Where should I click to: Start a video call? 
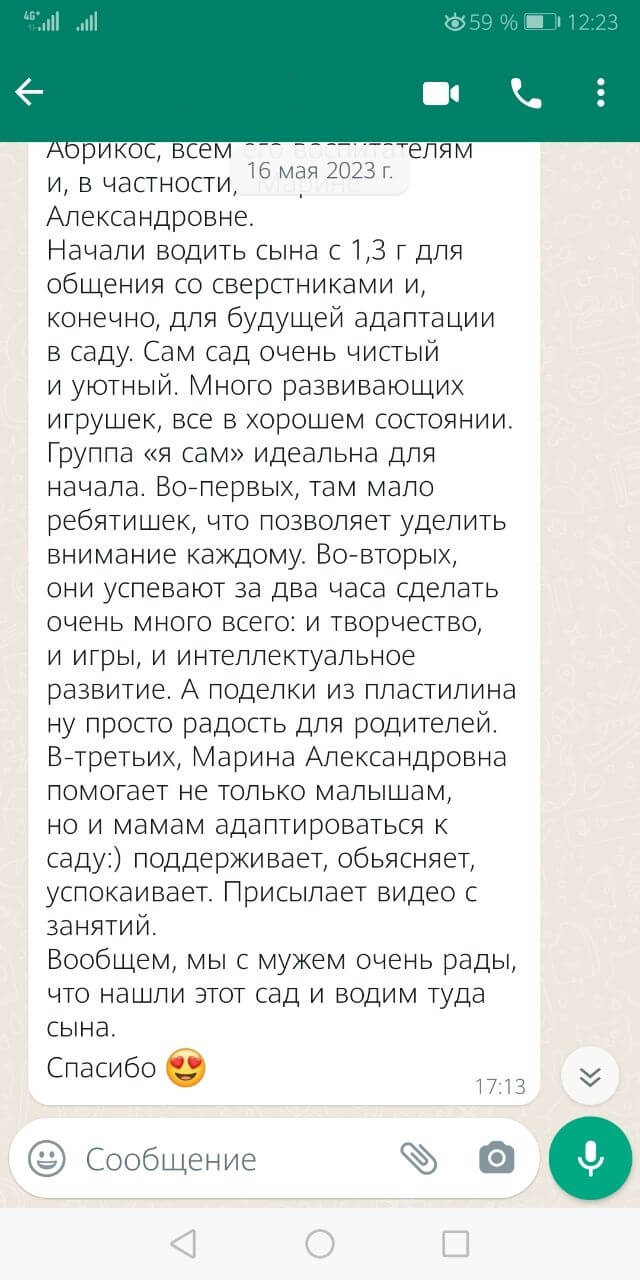440,93
